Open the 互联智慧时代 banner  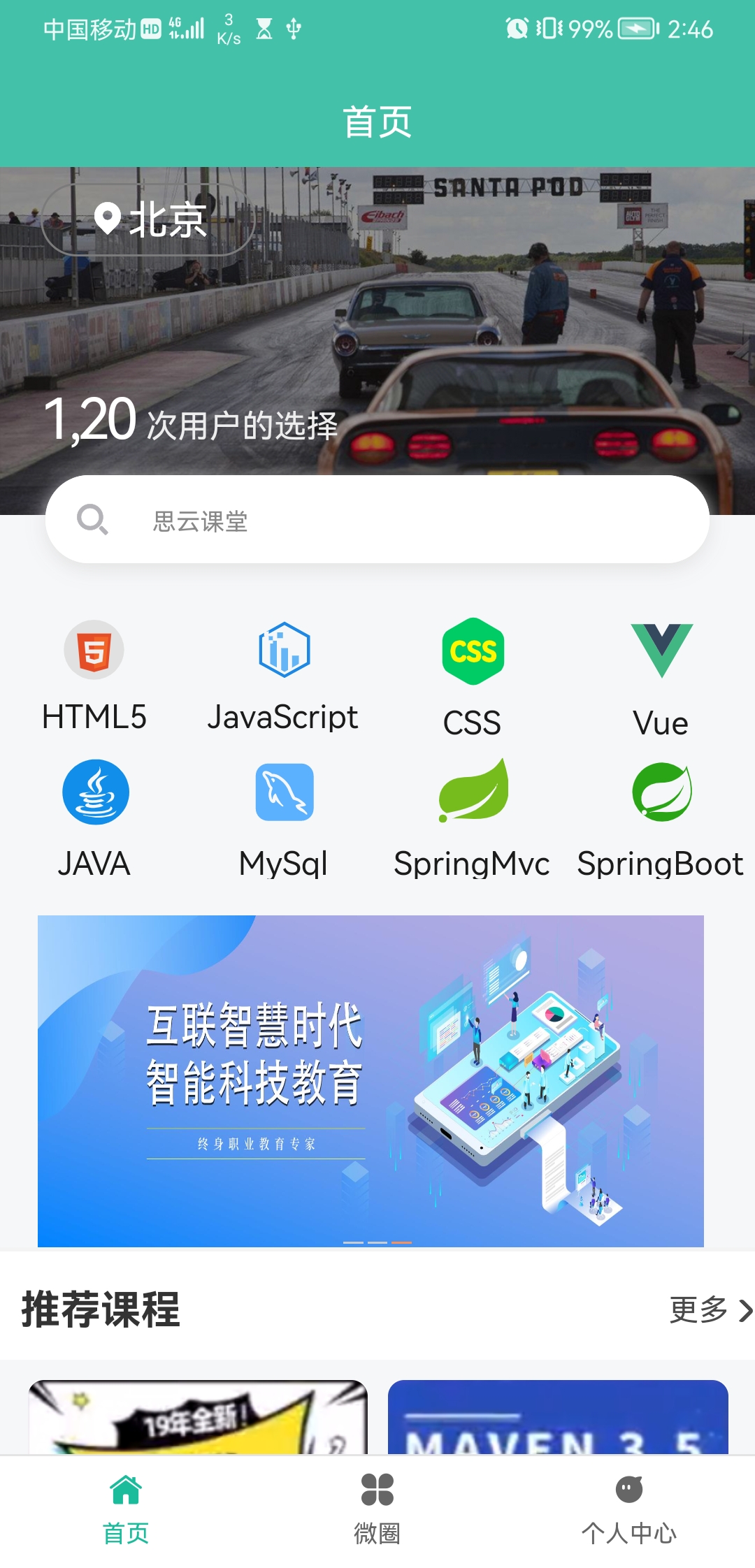tap(371, 1080)
